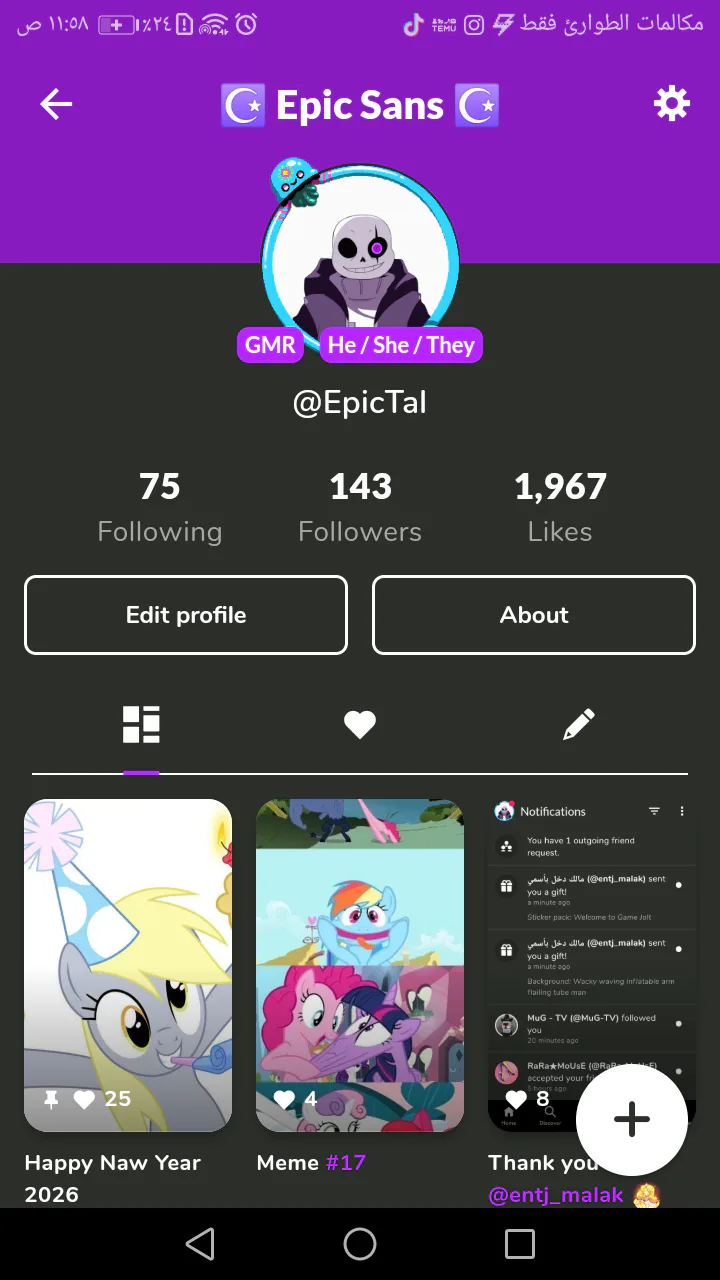
Task: View the 143 Followers list
Action: [360, 508]
